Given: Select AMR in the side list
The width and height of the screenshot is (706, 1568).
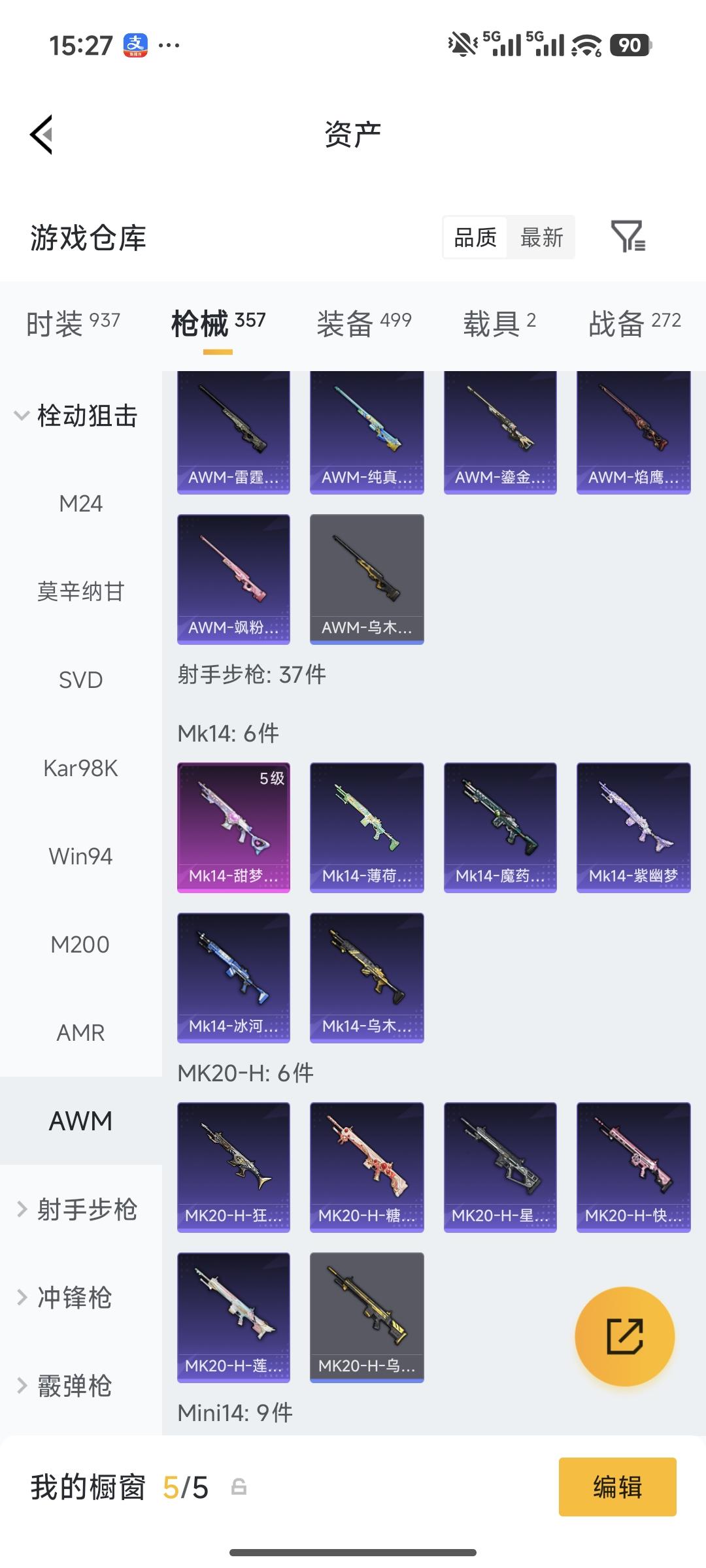Looking at the screenshot, I should click(80, 1033).
